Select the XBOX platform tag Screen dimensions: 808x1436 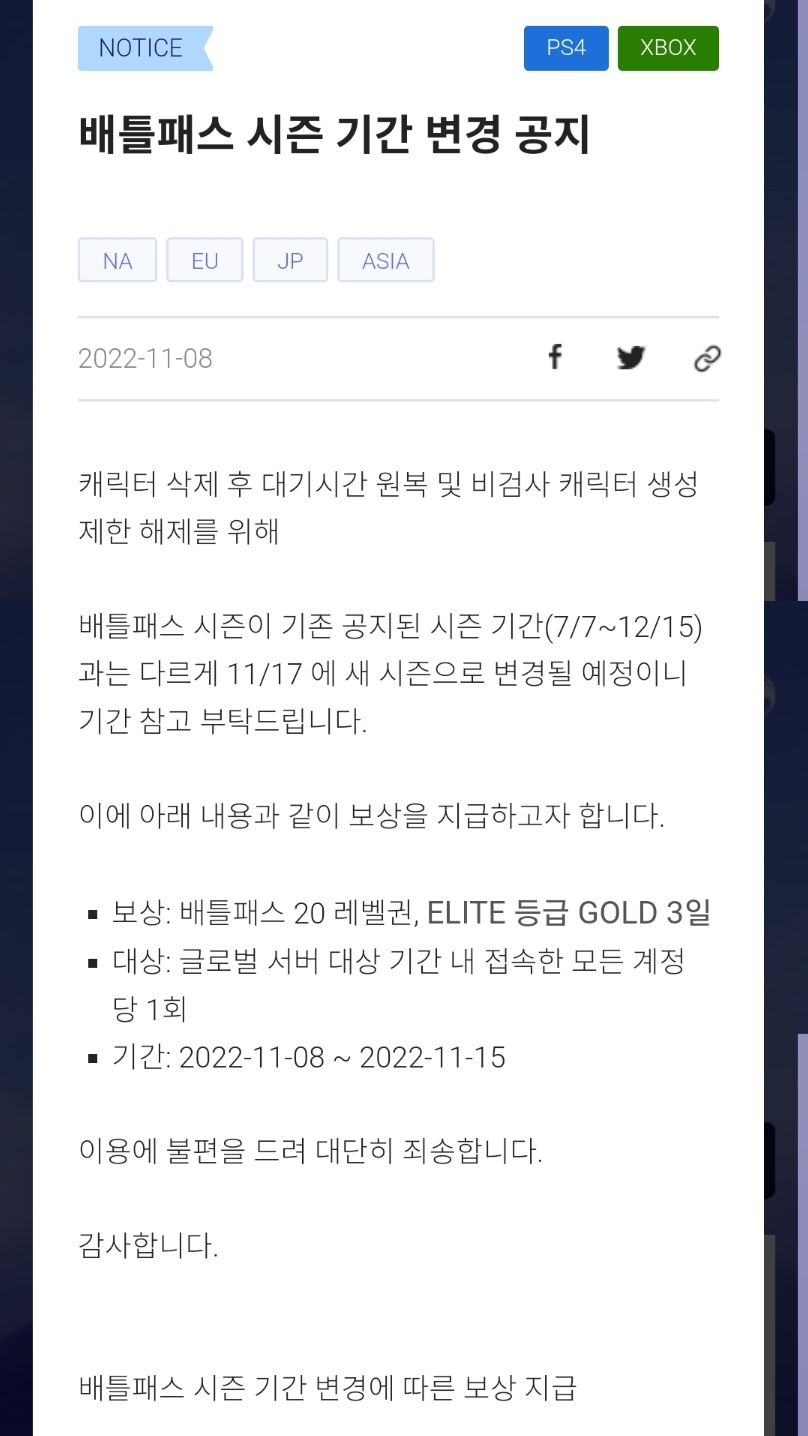pos(668,48)
